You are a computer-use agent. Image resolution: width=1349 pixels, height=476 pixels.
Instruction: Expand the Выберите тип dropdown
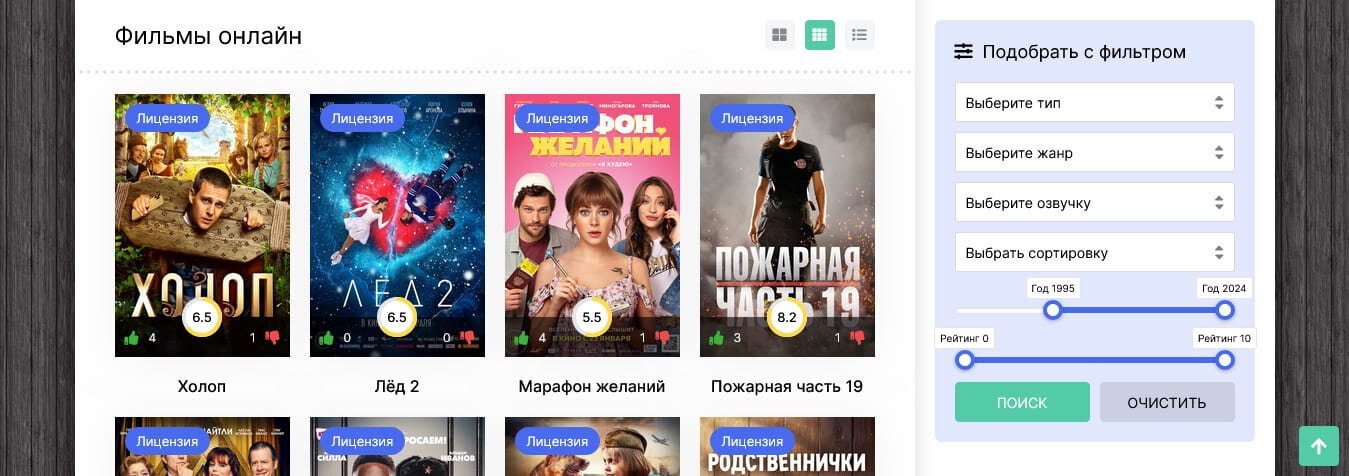click(x=1094, y=103)
